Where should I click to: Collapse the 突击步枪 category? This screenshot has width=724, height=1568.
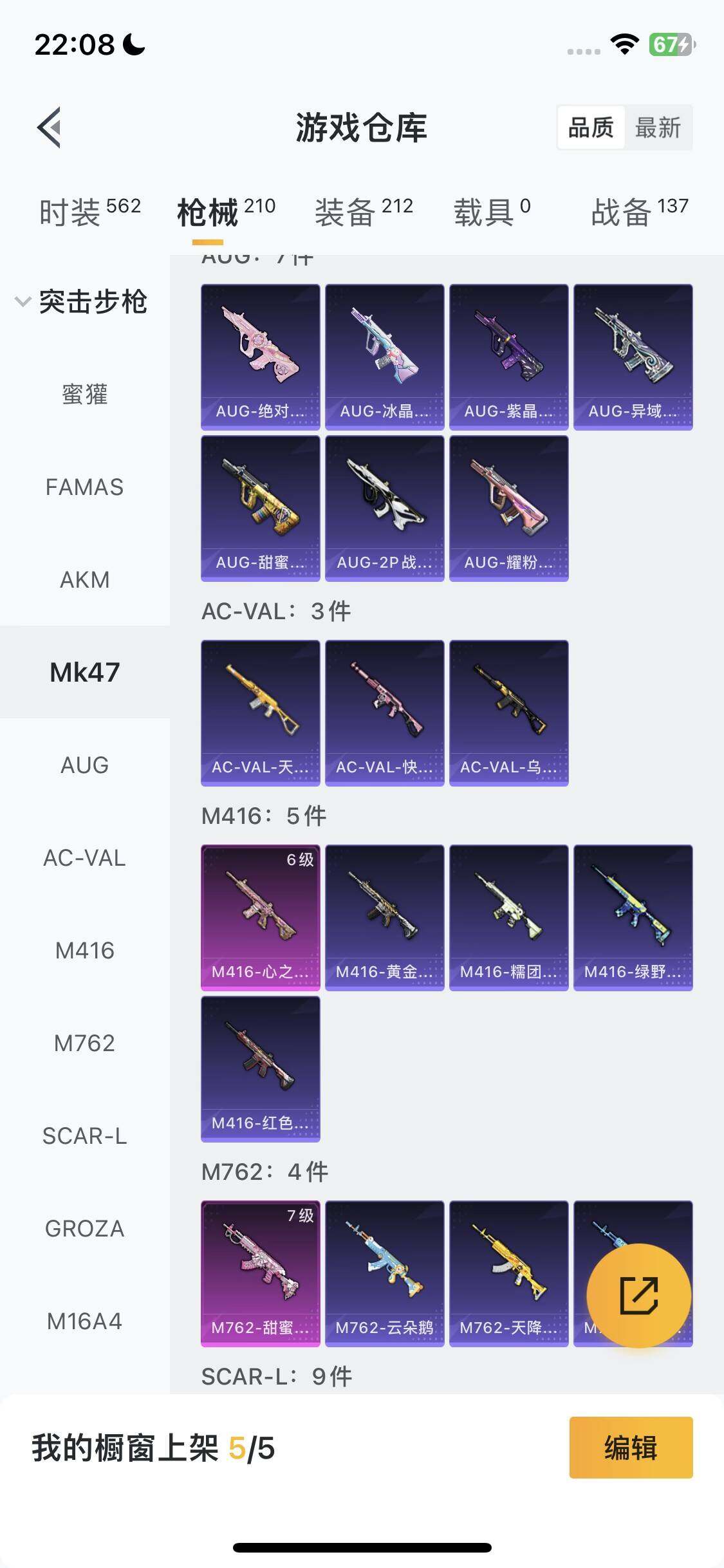[82, 302]
